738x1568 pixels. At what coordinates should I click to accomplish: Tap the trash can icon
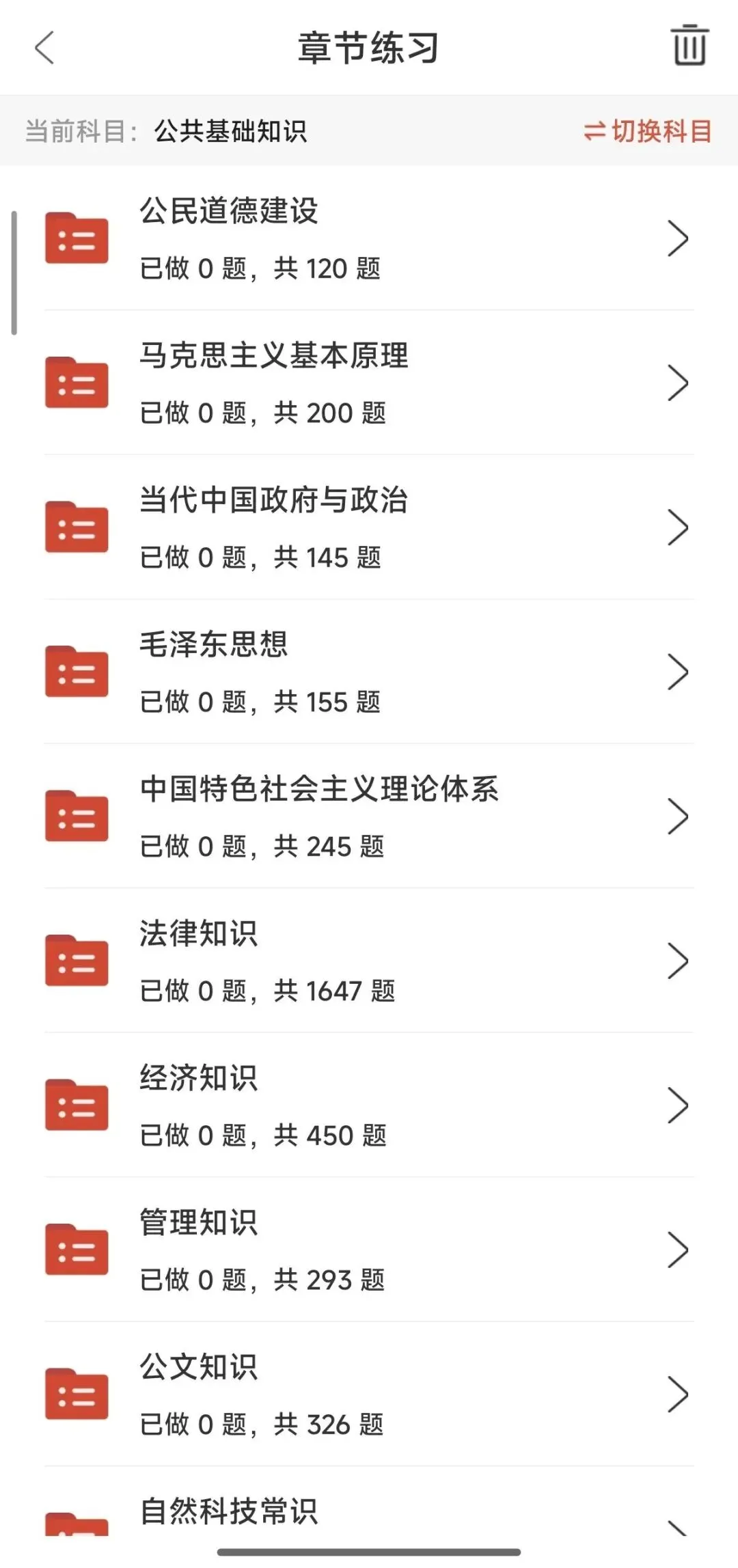[689, 46]
